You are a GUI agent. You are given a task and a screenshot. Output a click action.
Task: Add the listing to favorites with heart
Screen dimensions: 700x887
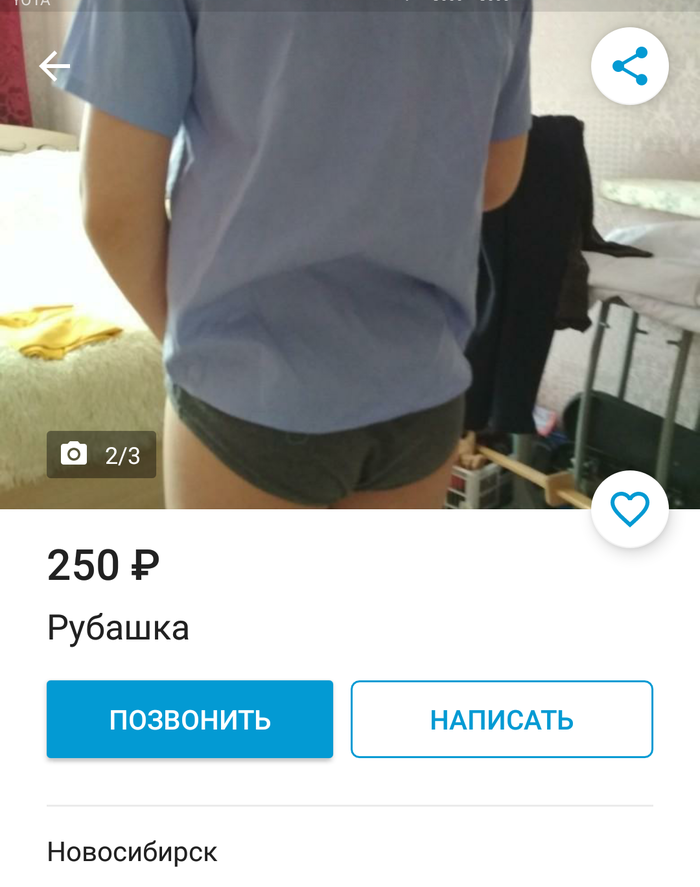[x=629, y=509]
